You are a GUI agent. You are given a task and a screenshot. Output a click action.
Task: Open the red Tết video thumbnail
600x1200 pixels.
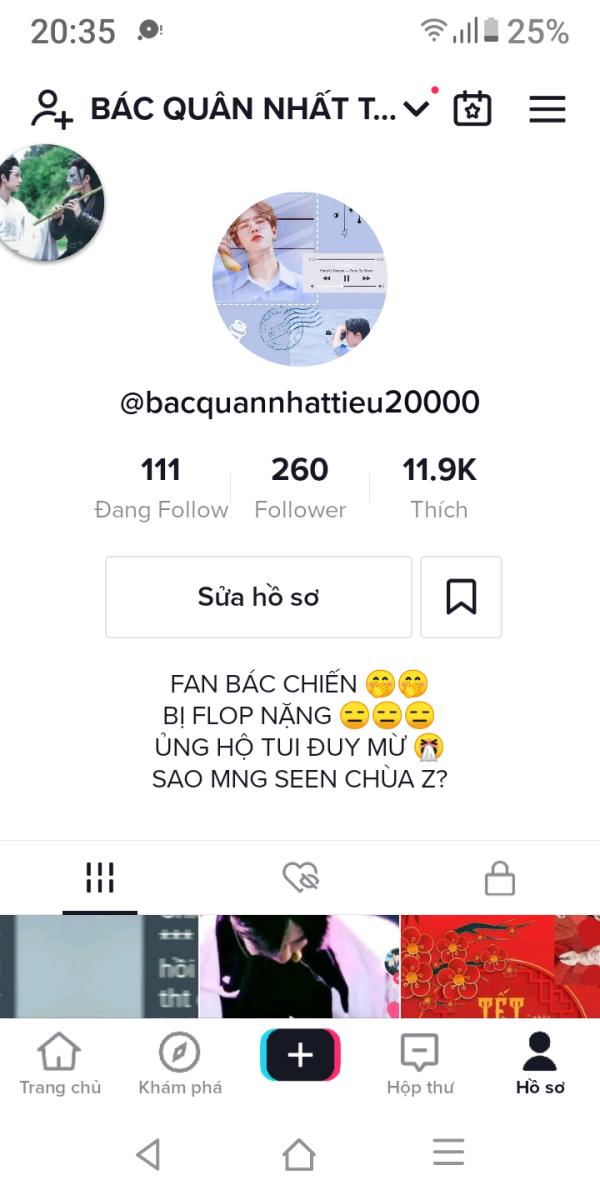tap(500, 967)
